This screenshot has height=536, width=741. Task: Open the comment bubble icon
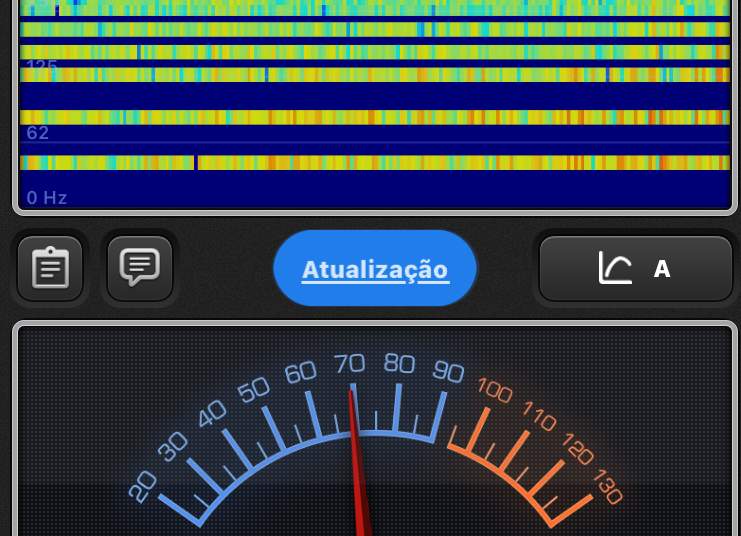coord(139,268)
